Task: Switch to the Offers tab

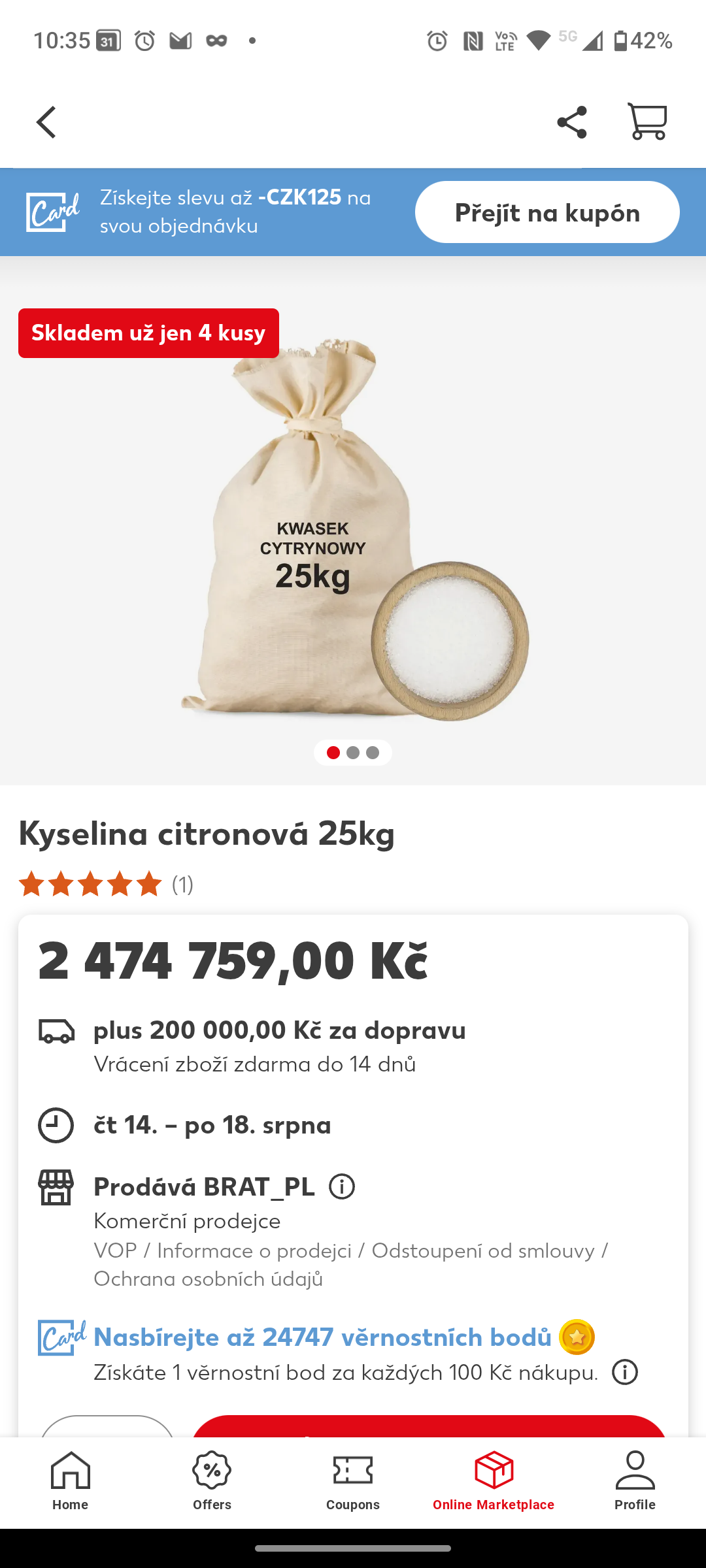Action: (212, 1480)
